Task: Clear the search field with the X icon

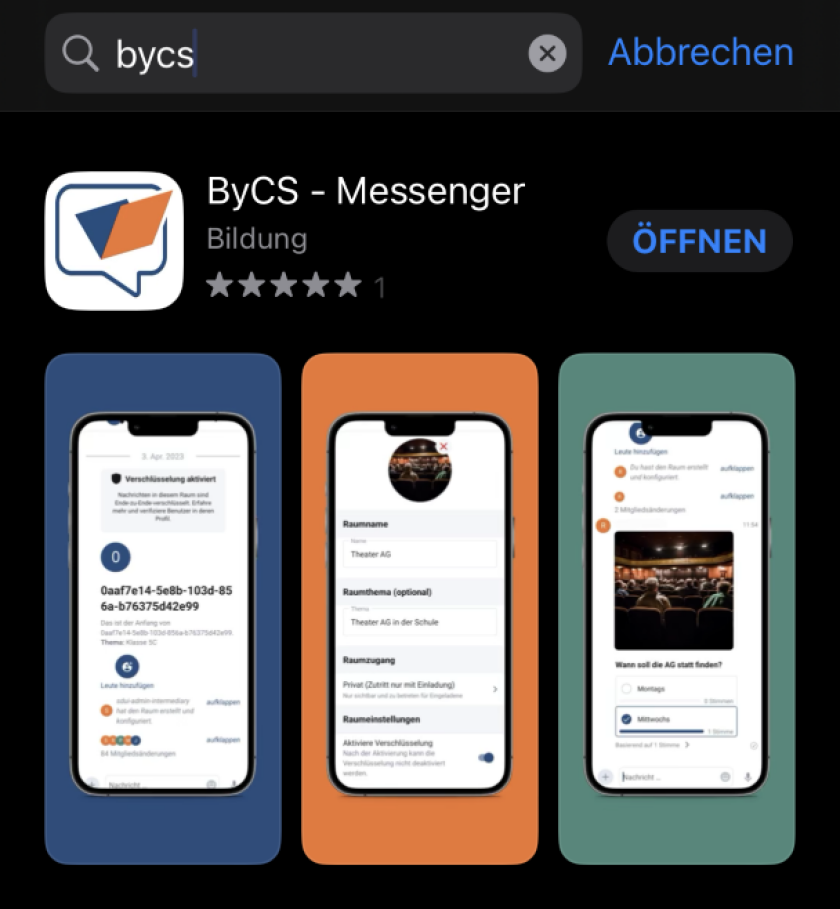Action: point(547,53)
